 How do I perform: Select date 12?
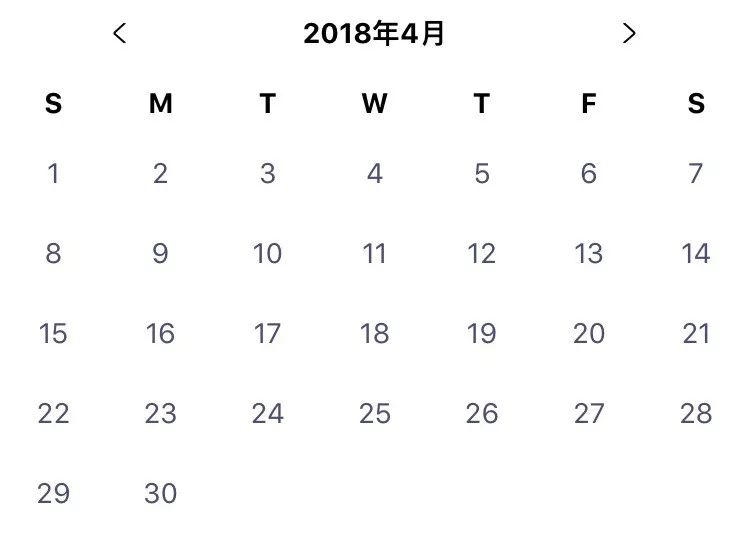point(481,254)
